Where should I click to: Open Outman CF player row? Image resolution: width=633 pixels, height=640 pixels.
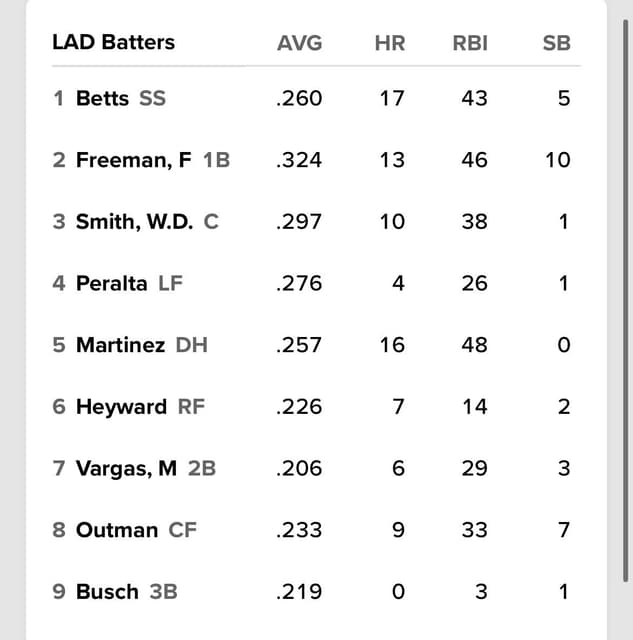(x=124, y=530)
